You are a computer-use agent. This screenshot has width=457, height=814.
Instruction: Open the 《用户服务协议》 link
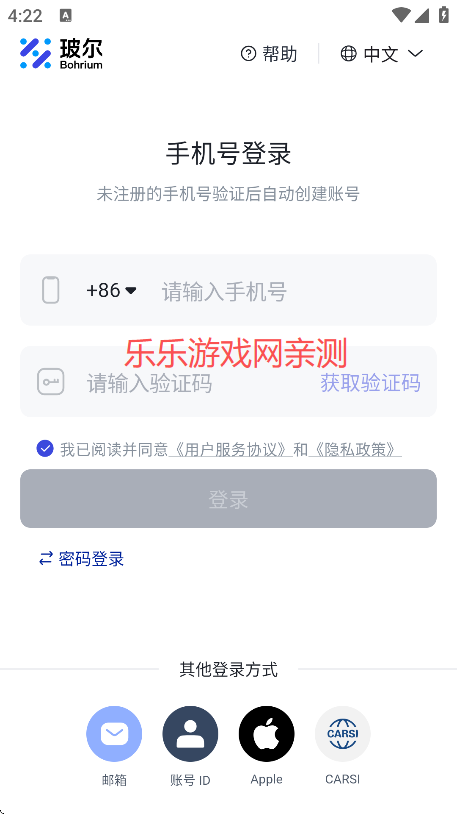click(x=231, y=449)
